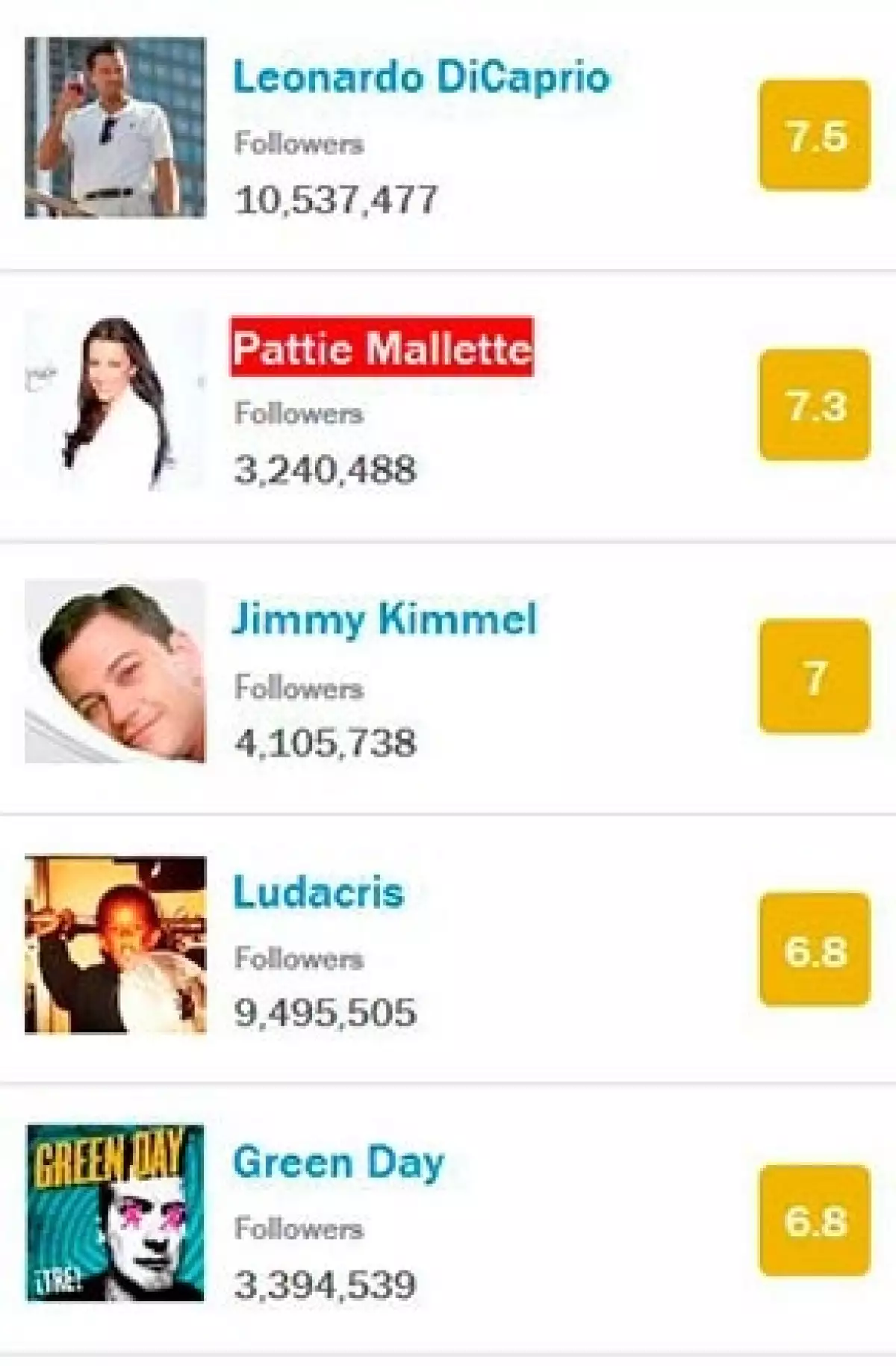Viewport: 896px width, 1366px height.
Task: Tap Leonardo DiCaprio's profile photo
Action: point(115,128)
